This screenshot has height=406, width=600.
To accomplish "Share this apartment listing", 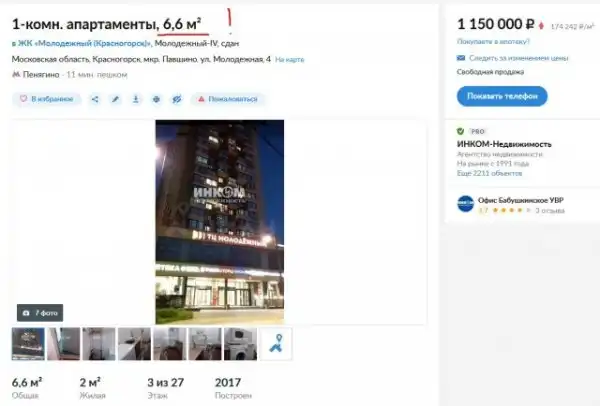I will point(95,99).
